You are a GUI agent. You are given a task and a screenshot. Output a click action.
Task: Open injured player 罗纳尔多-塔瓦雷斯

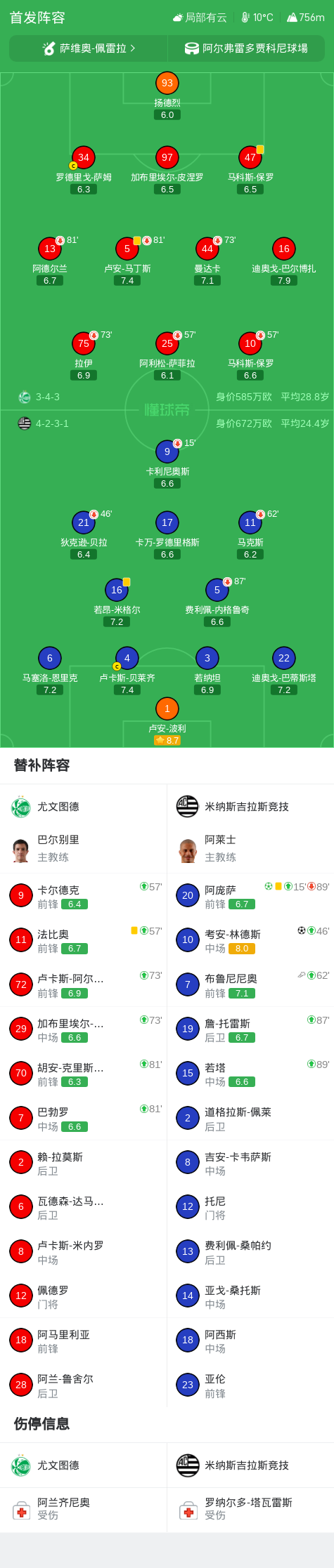250,1508
